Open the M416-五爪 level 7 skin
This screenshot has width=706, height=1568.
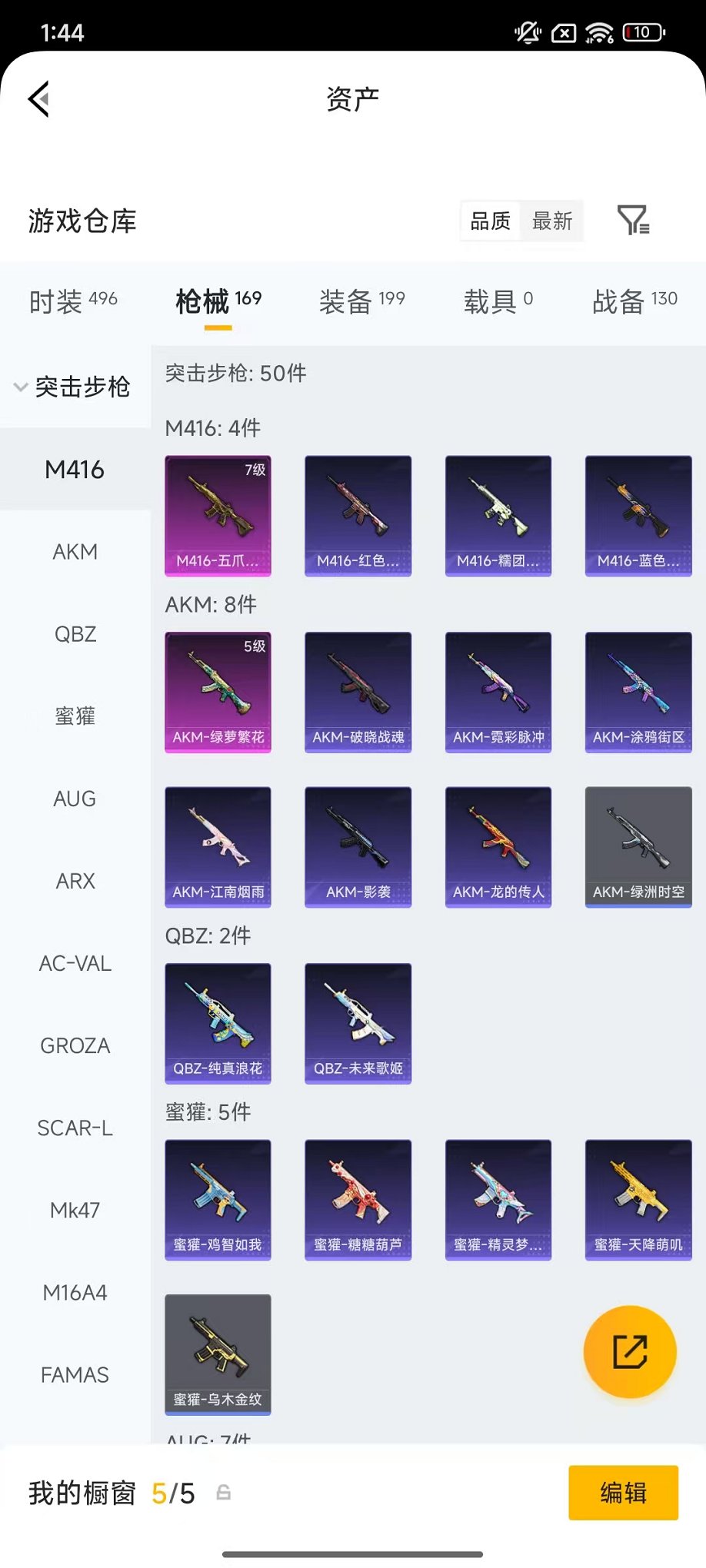pyautogui.click(x=218, y=515)
